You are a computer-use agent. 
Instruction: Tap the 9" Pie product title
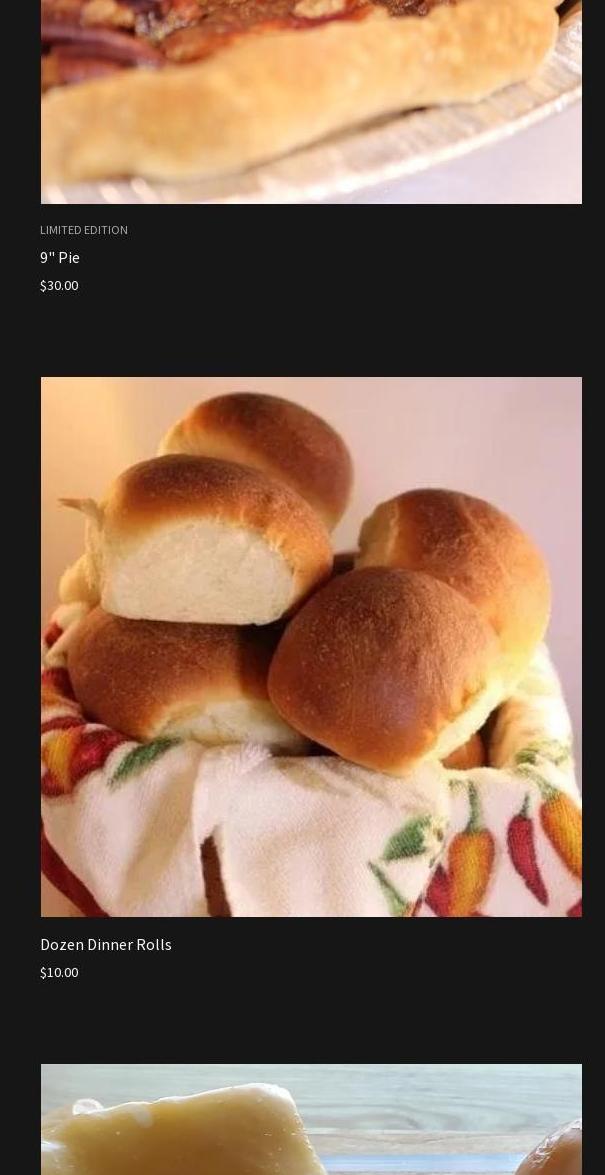[x=60, y=258]
